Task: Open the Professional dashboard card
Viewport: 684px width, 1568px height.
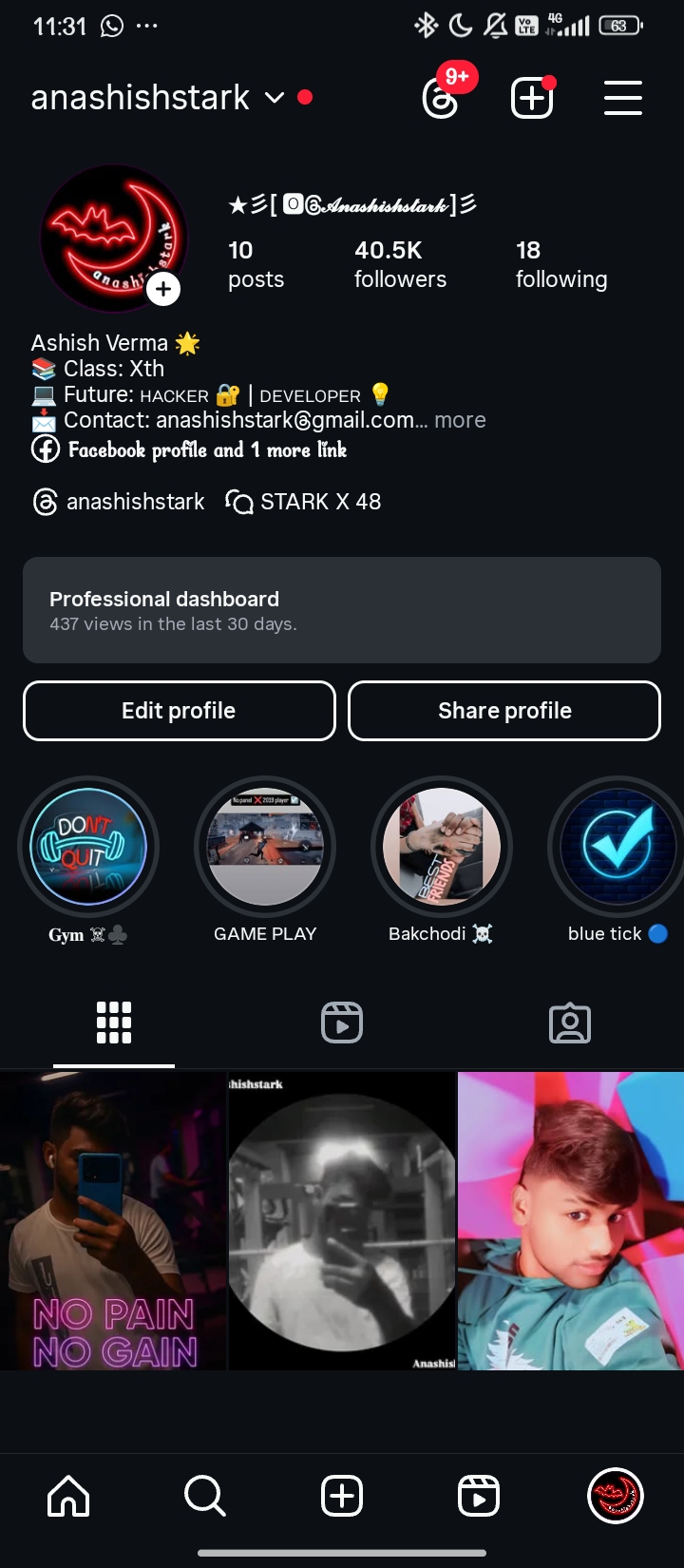Action: click(x=342, y=610)
